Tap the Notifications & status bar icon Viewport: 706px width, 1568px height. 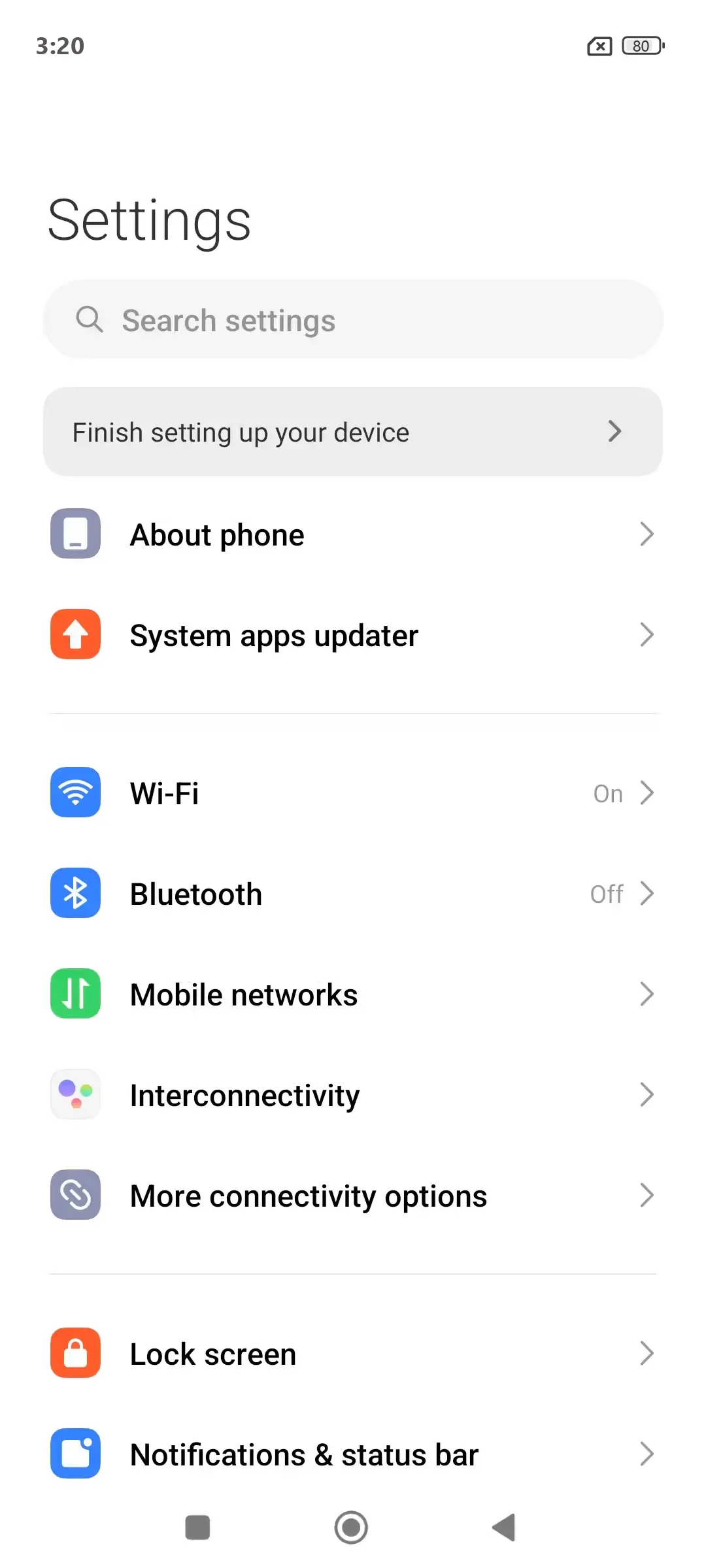click(75, 1454)
